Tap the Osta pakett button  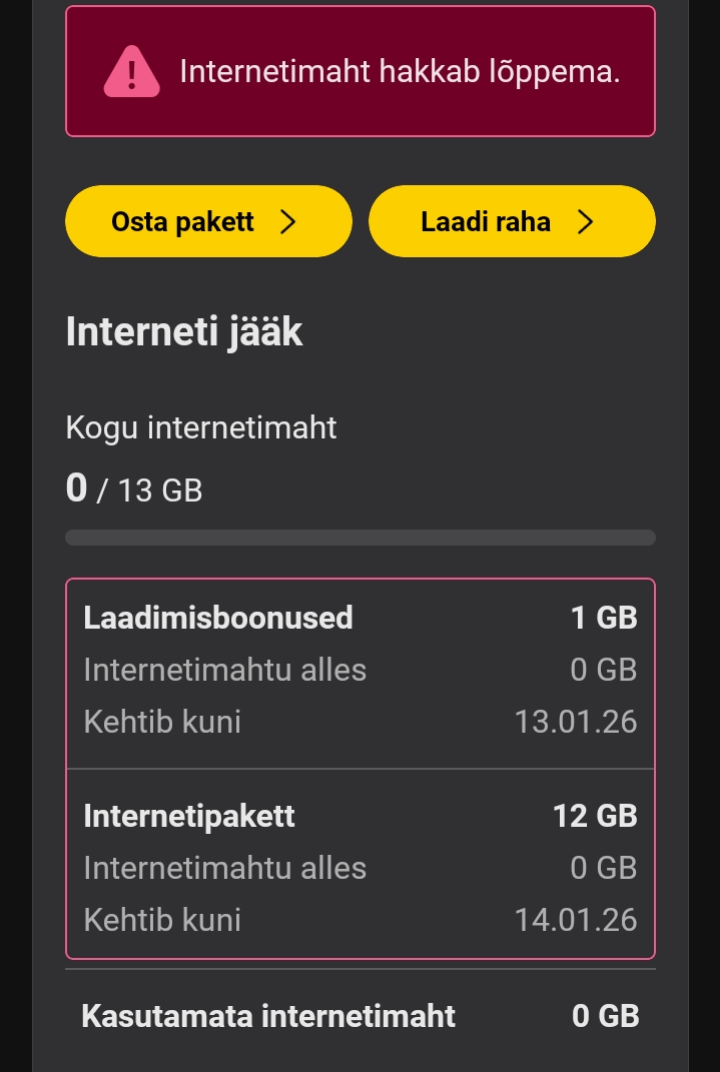[208, 221]
